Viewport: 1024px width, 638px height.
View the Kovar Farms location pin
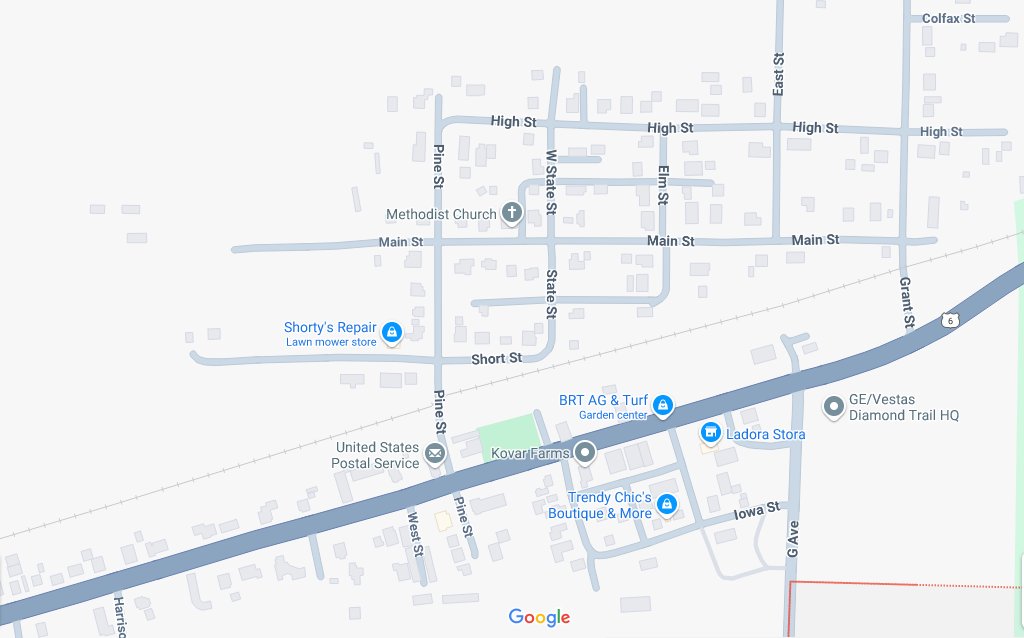586,453
